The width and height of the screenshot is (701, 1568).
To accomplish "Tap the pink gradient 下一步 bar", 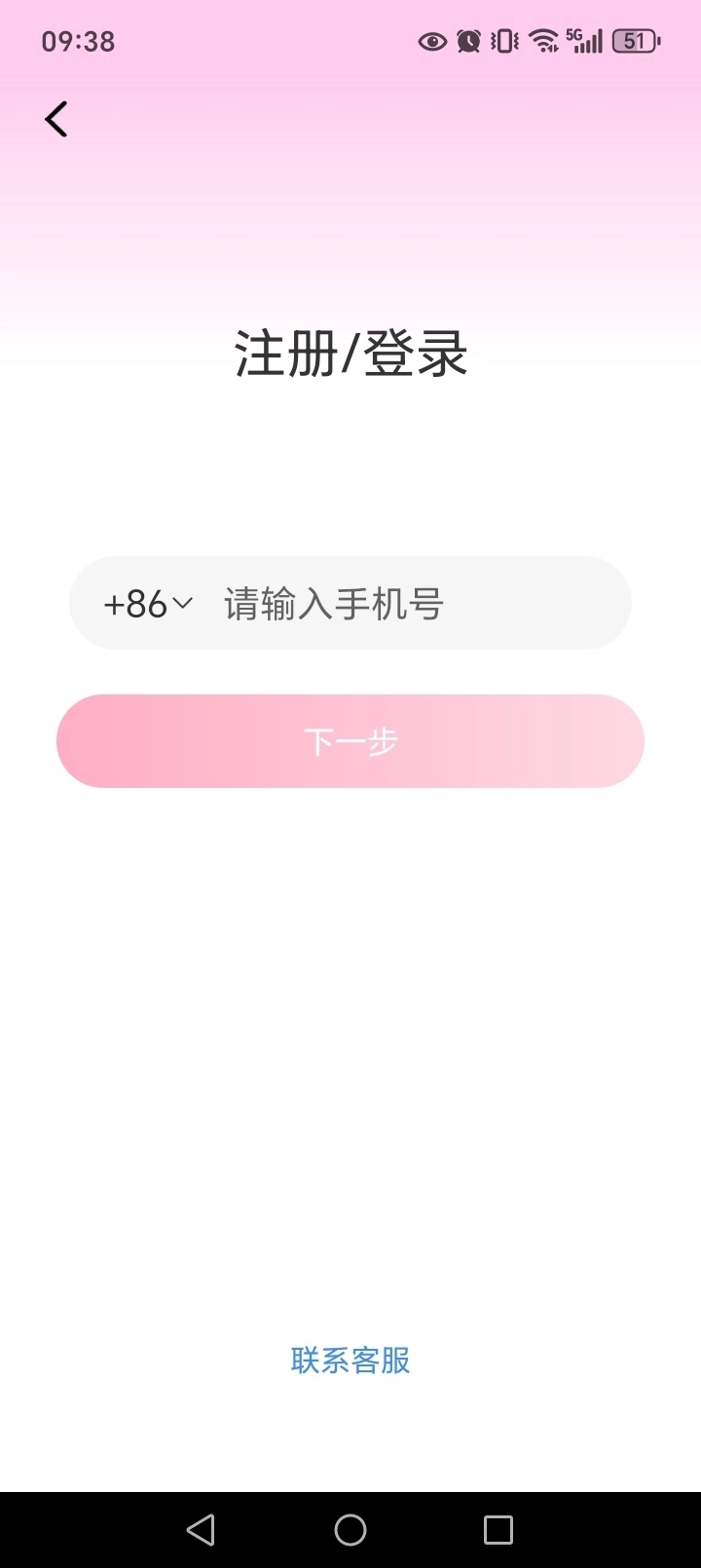I will pos(350,740).
